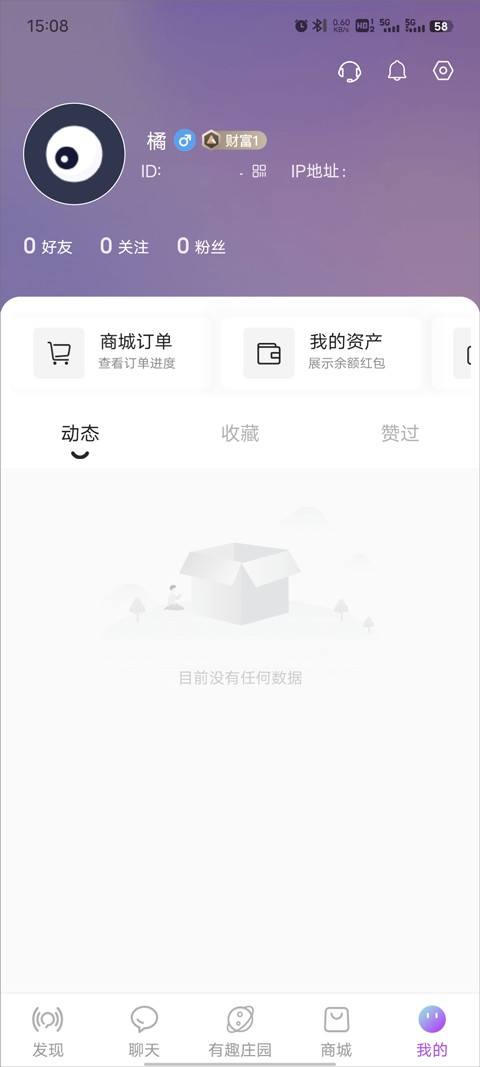Open customer service headset icon

[349, 71]
